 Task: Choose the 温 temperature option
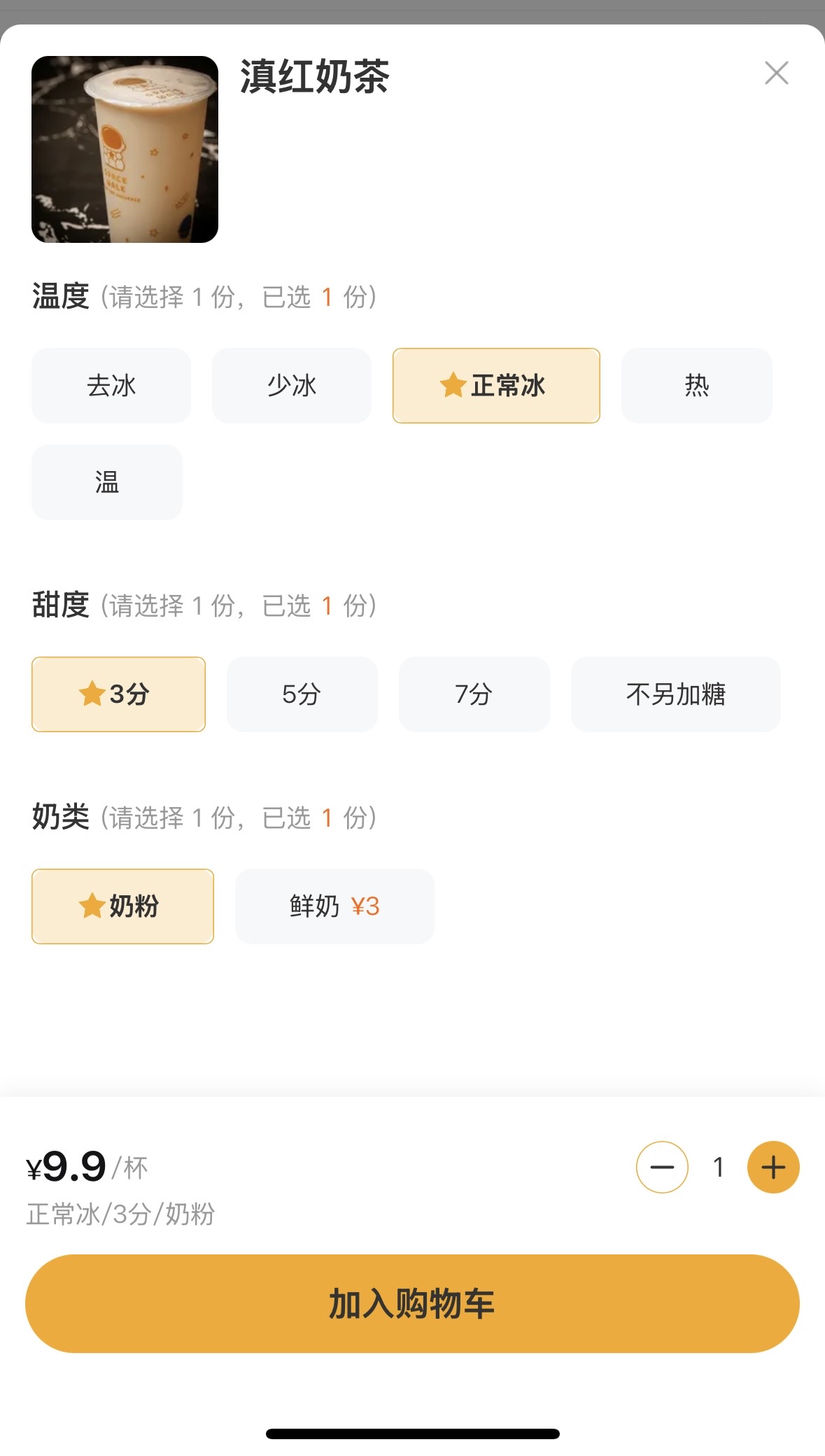(x=107, y=482)
